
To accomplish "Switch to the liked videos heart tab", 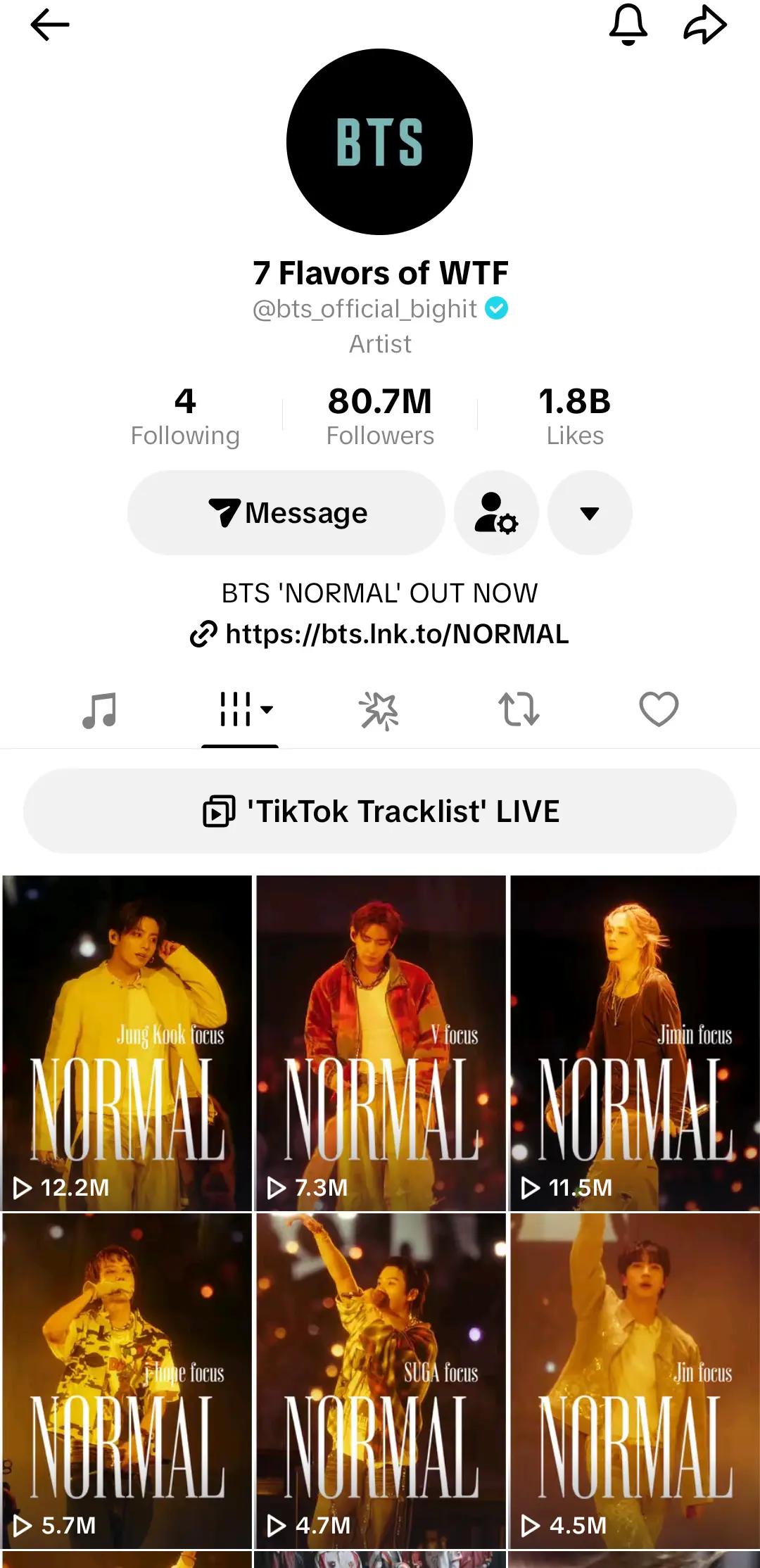I will point(659,709).
